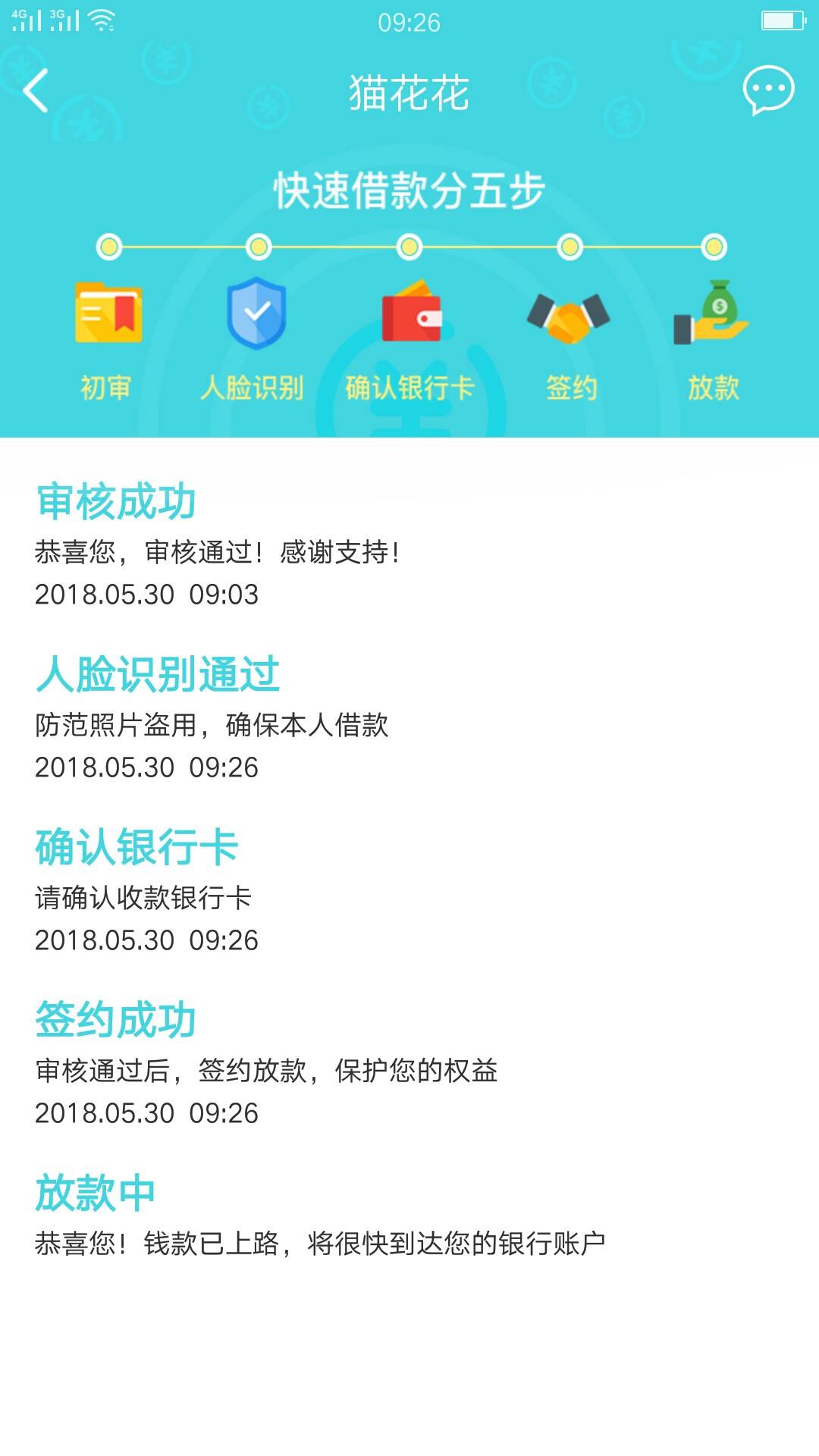Open the chat message bubble icon
819x1456 pixels.
click(x=768, y=90)
